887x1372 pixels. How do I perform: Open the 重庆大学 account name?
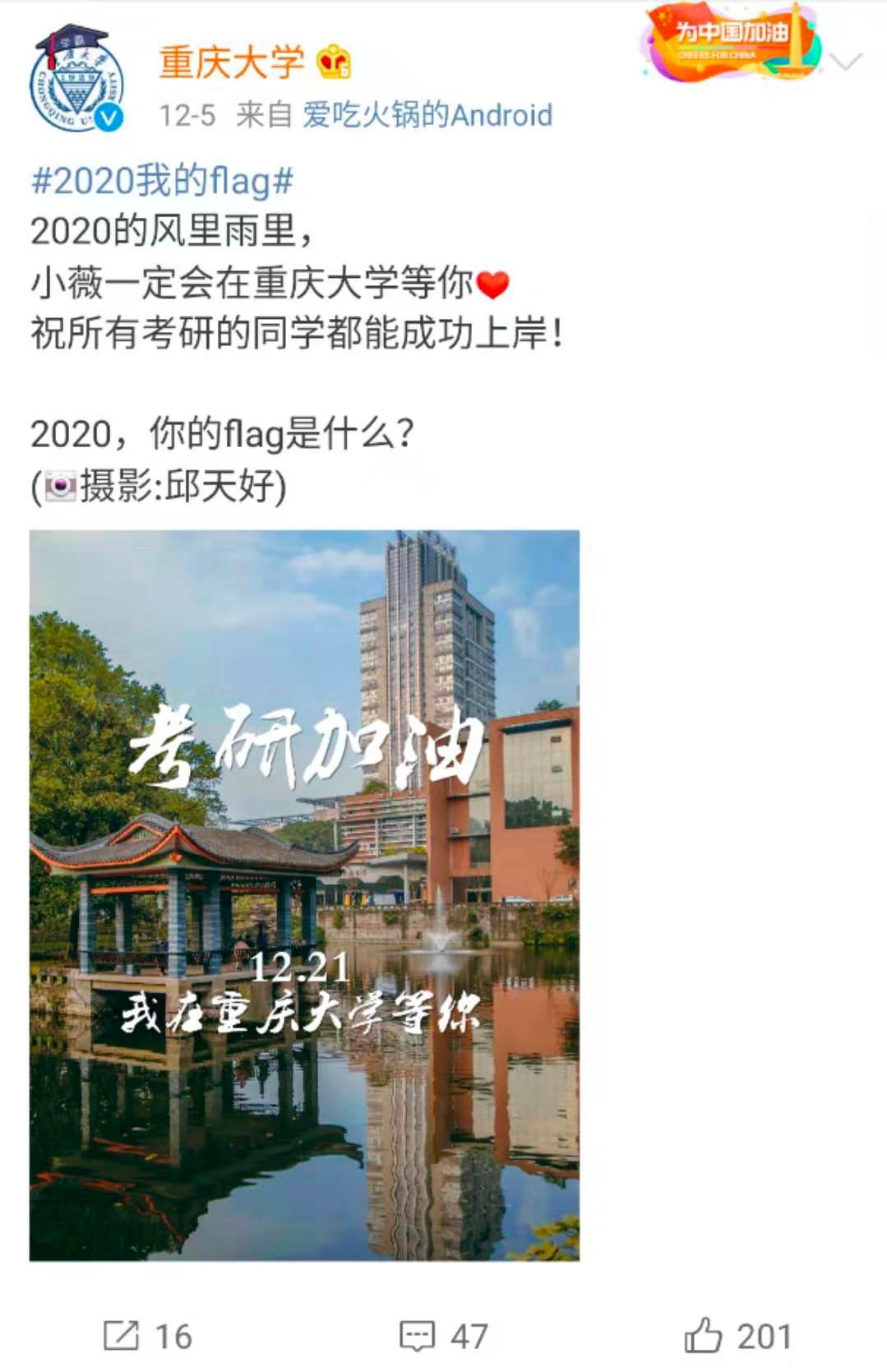(231, 62)
